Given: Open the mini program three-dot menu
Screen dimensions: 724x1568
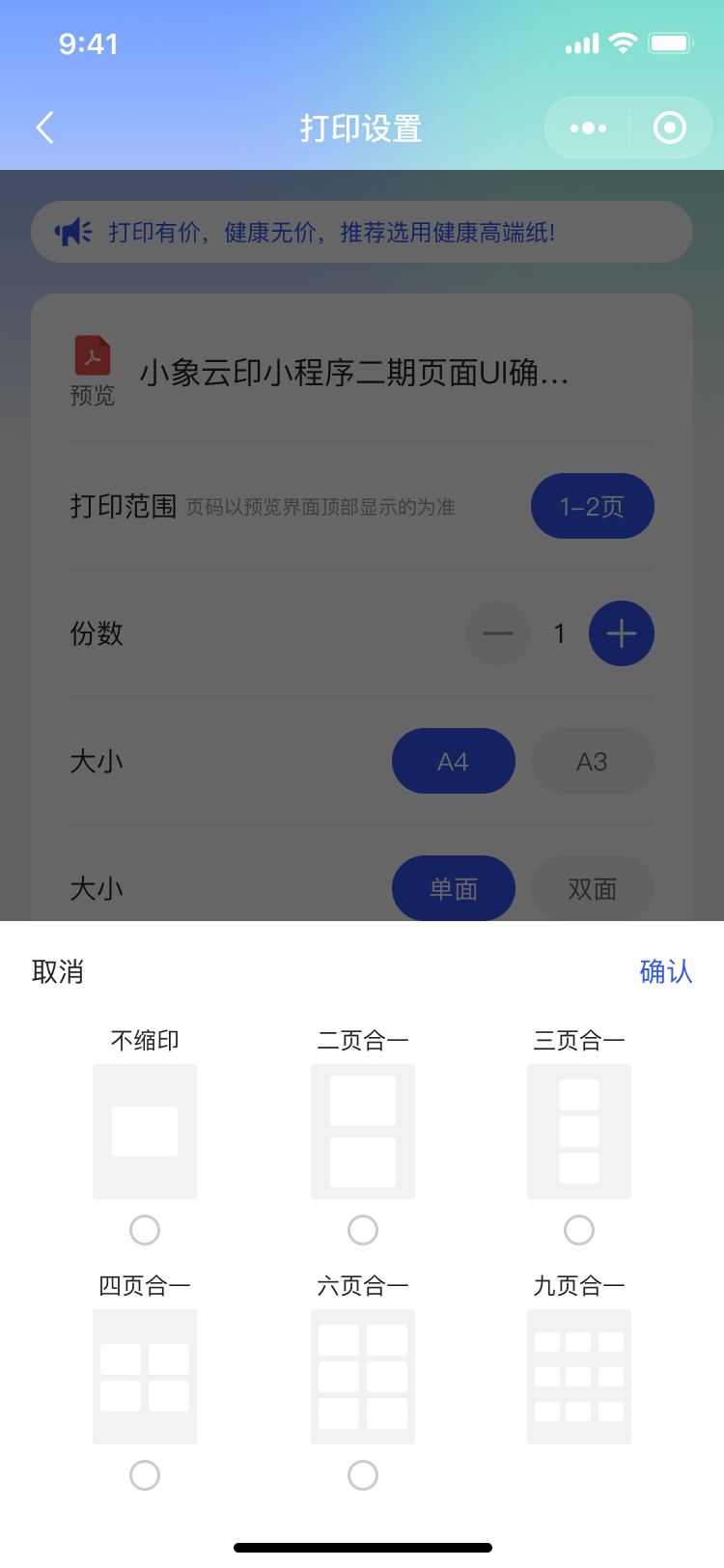Looking at the screenshot, I should (588, 127).
